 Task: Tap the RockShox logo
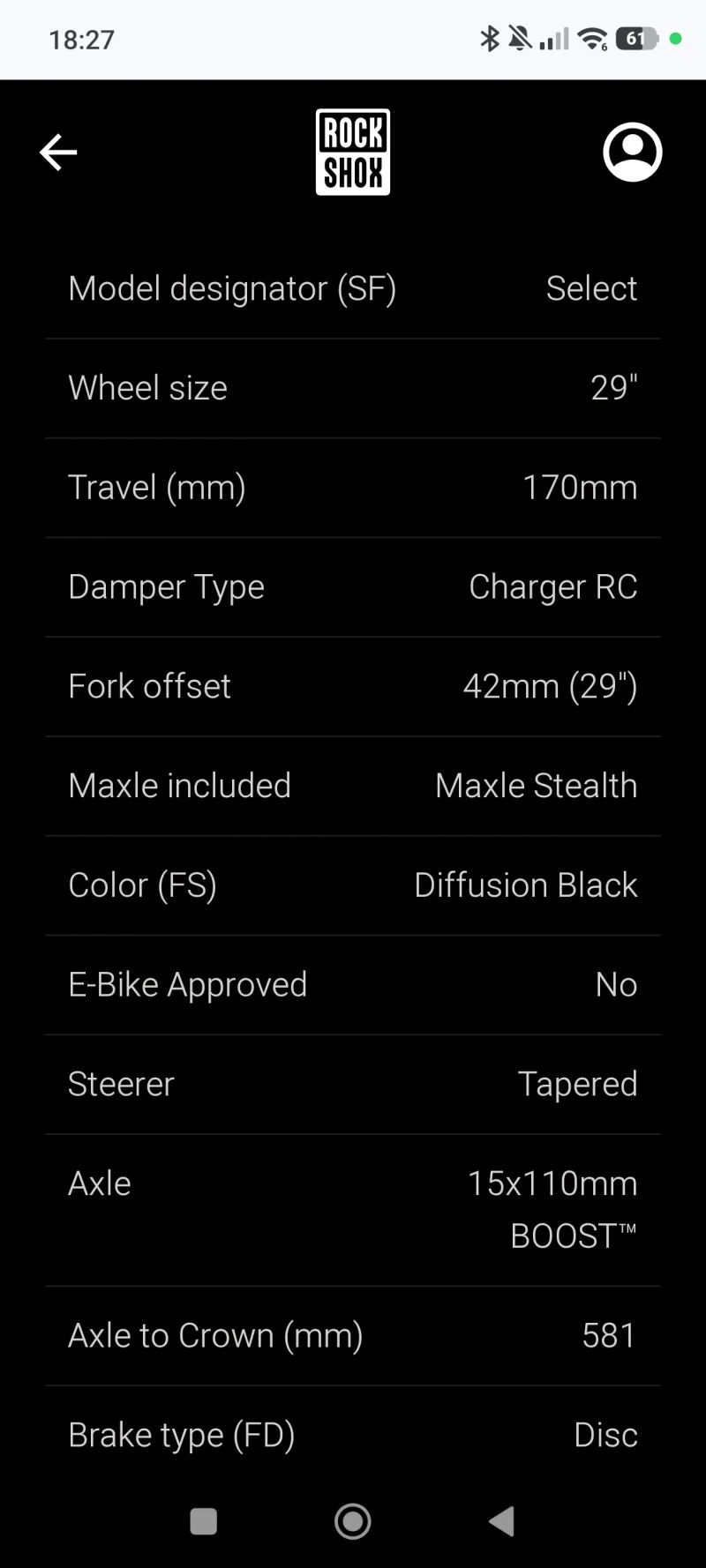[352, 151]
